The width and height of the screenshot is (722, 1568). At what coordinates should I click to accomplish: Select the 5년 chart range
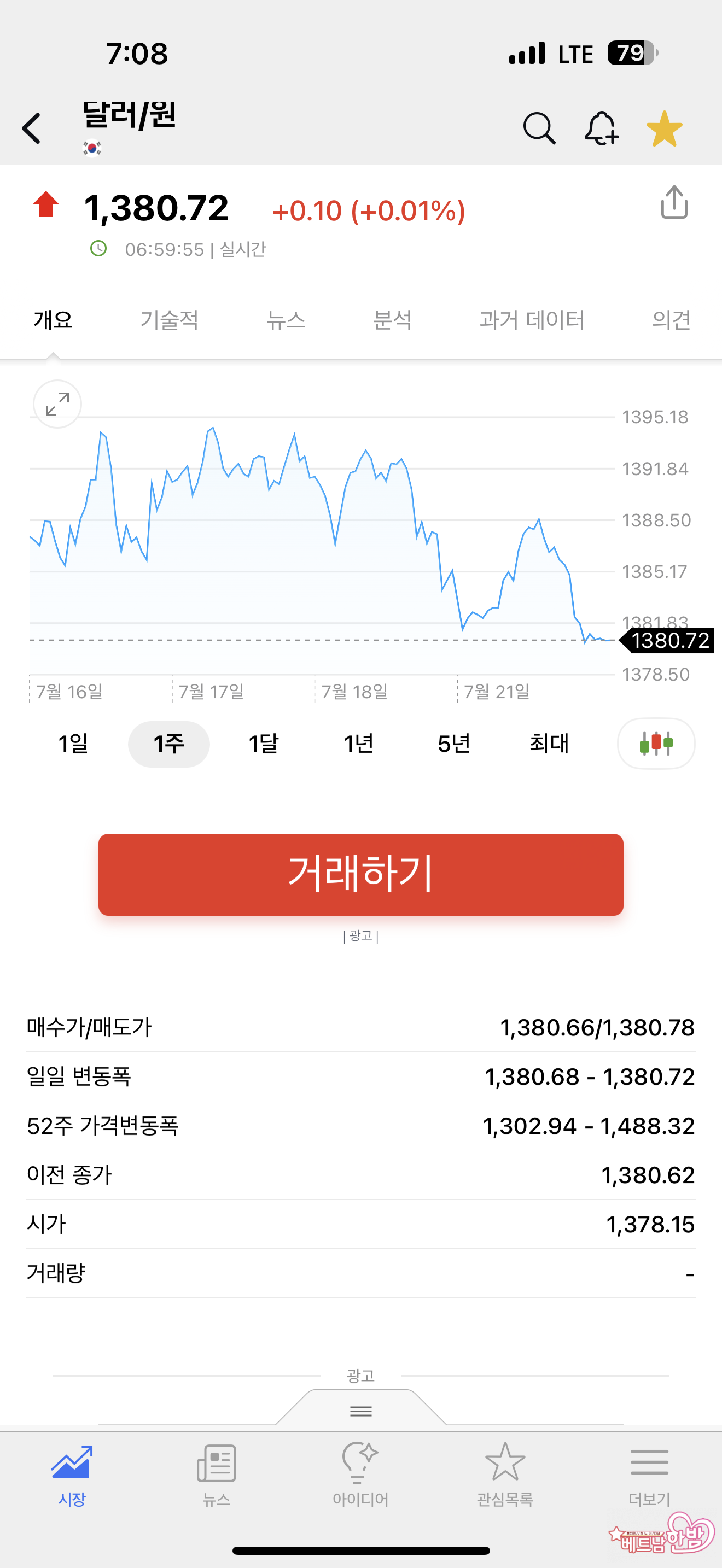click(454, 743)
